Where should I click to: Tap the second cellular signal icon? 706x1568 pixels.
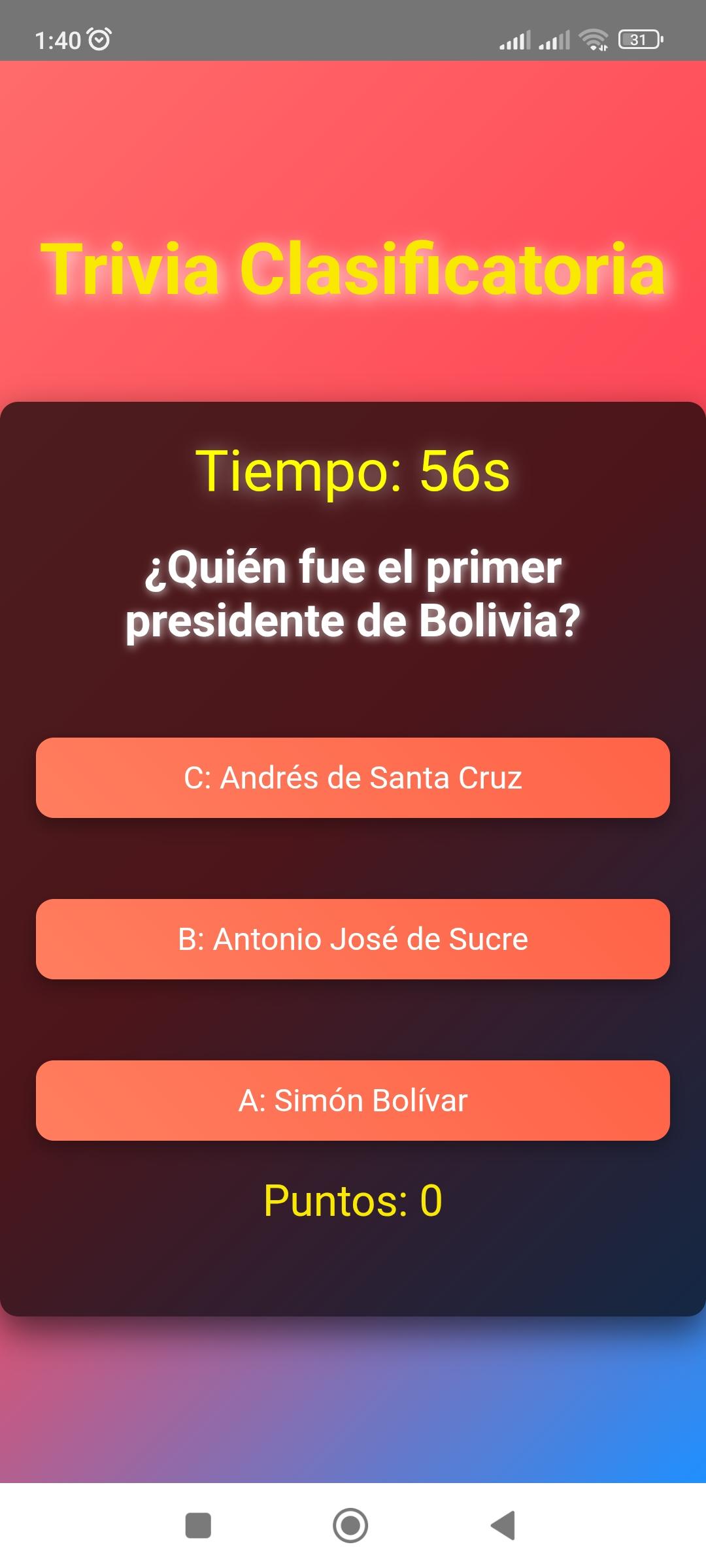click(x=554, y=39)
